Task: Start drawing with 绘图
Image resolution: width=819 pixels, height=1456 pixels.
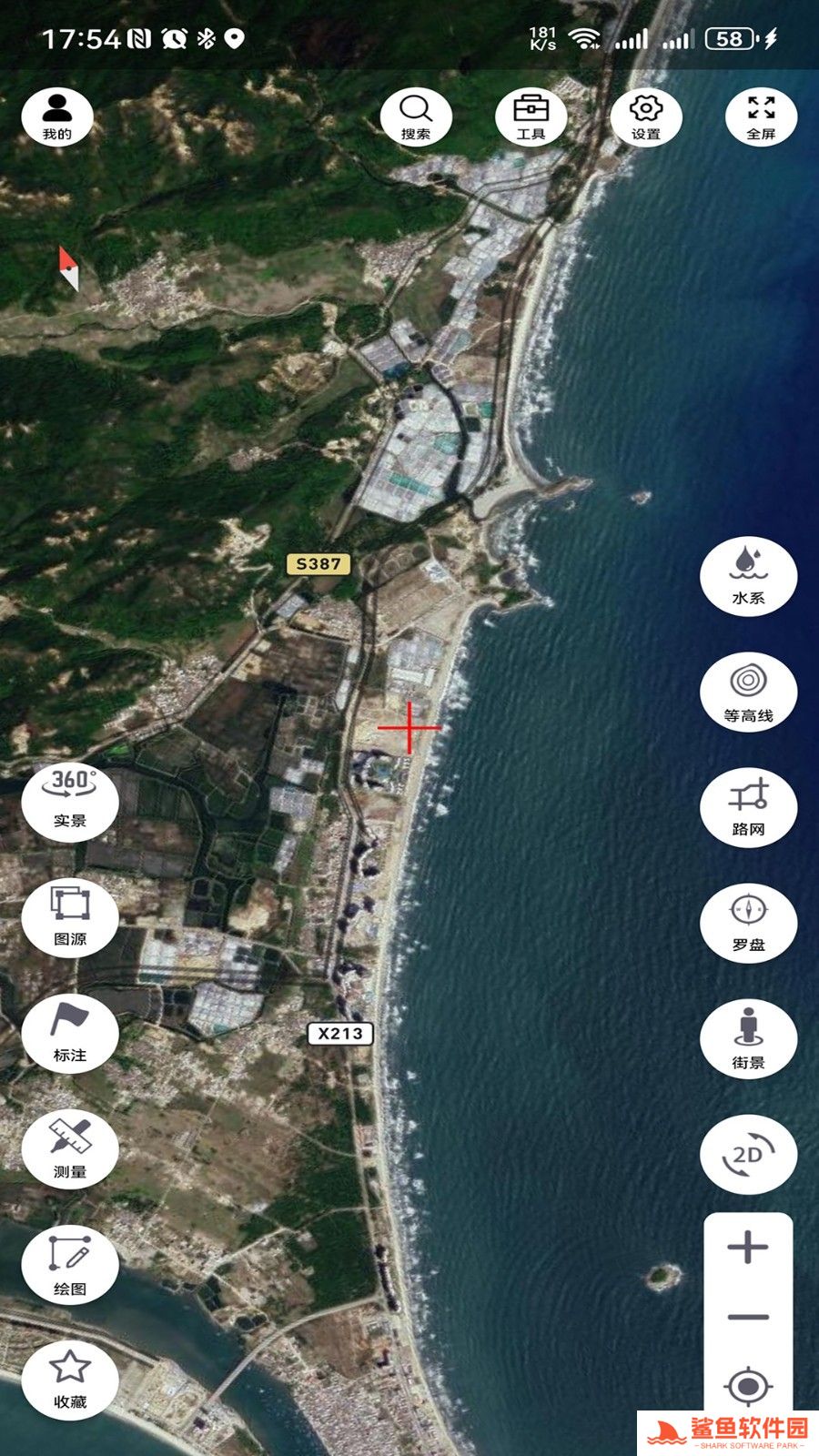Action: [70, 1266]
